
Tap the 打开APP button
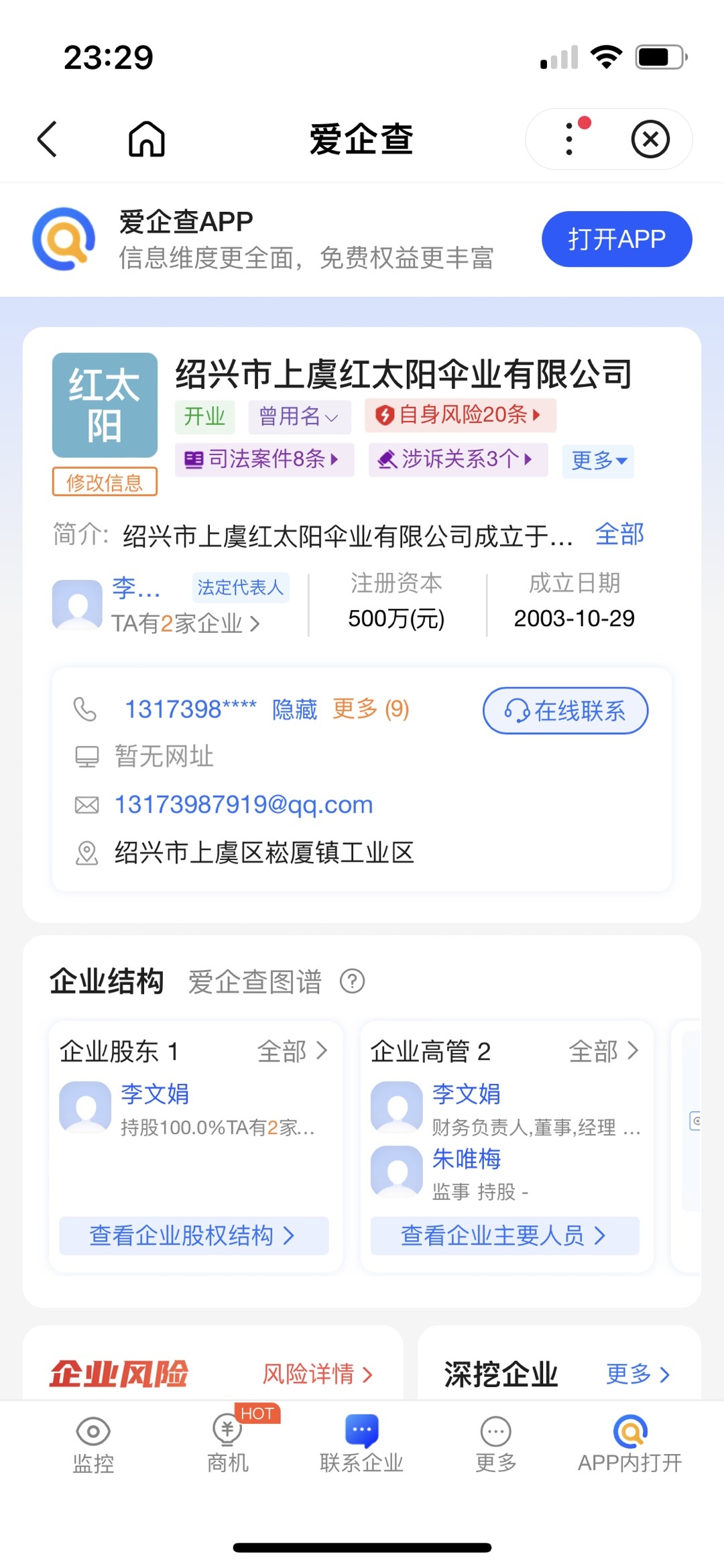[617, 239]
